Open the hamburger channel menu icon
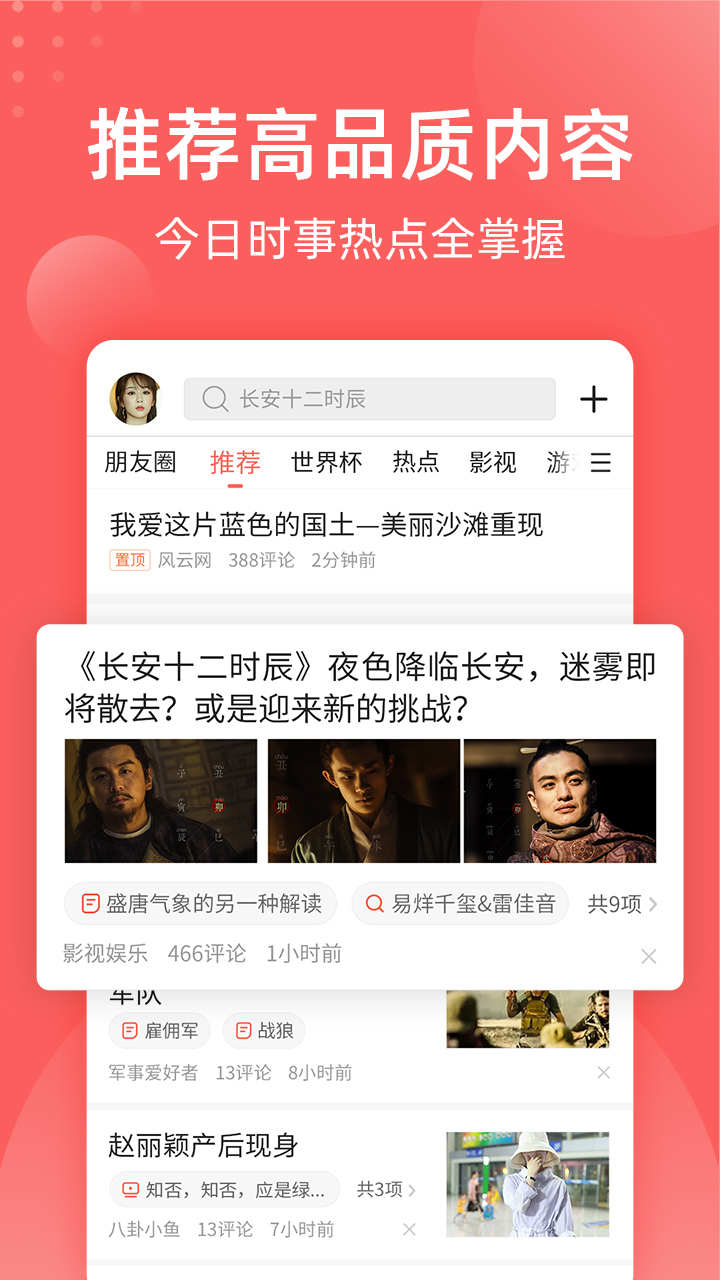This screenshot has height=1280, width=720. pos(601,462)
